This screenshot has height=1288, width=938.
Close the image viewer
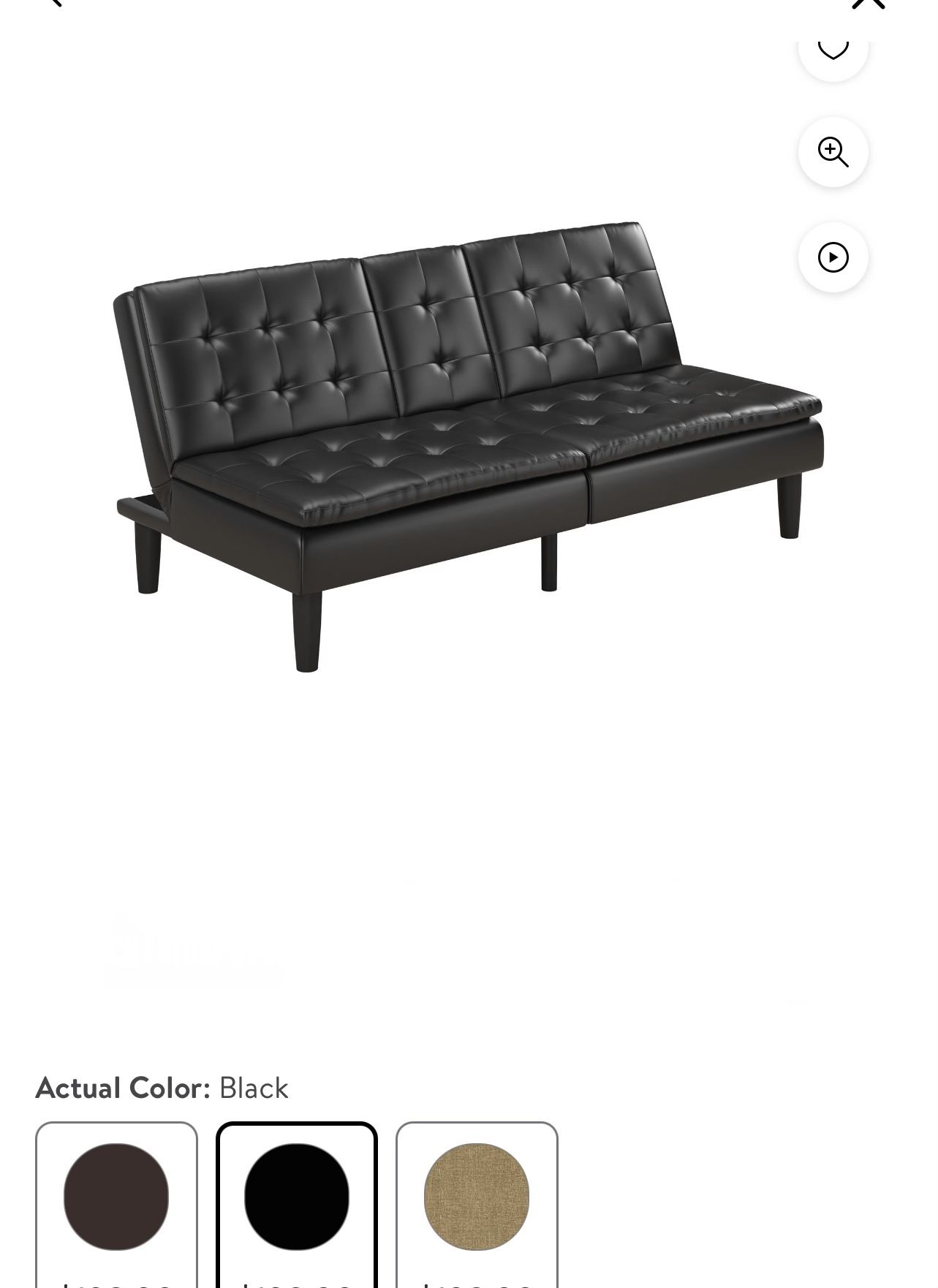pyautogui.click(x=868, y=4)
